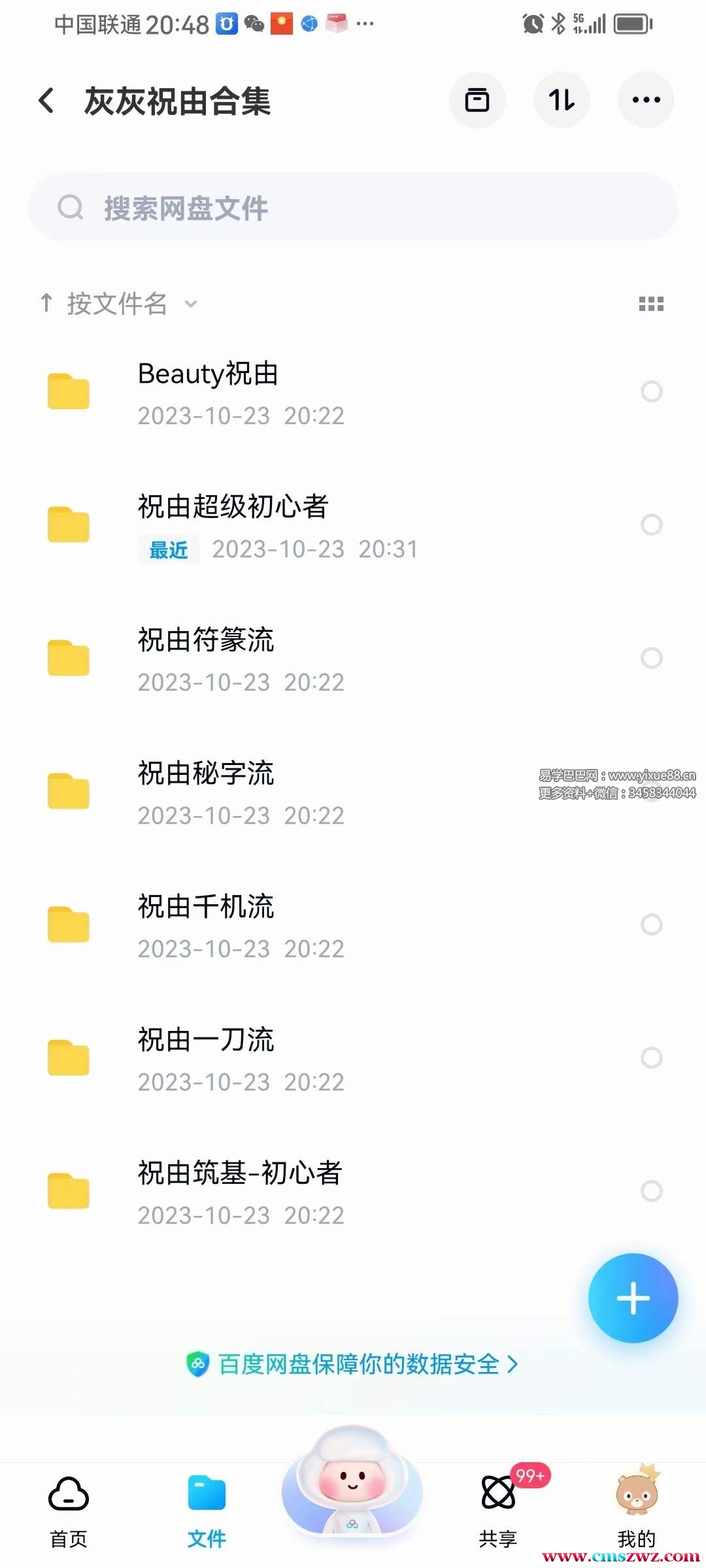
Task: Open the Beauty祝由 folder
Action: (208, 374)
